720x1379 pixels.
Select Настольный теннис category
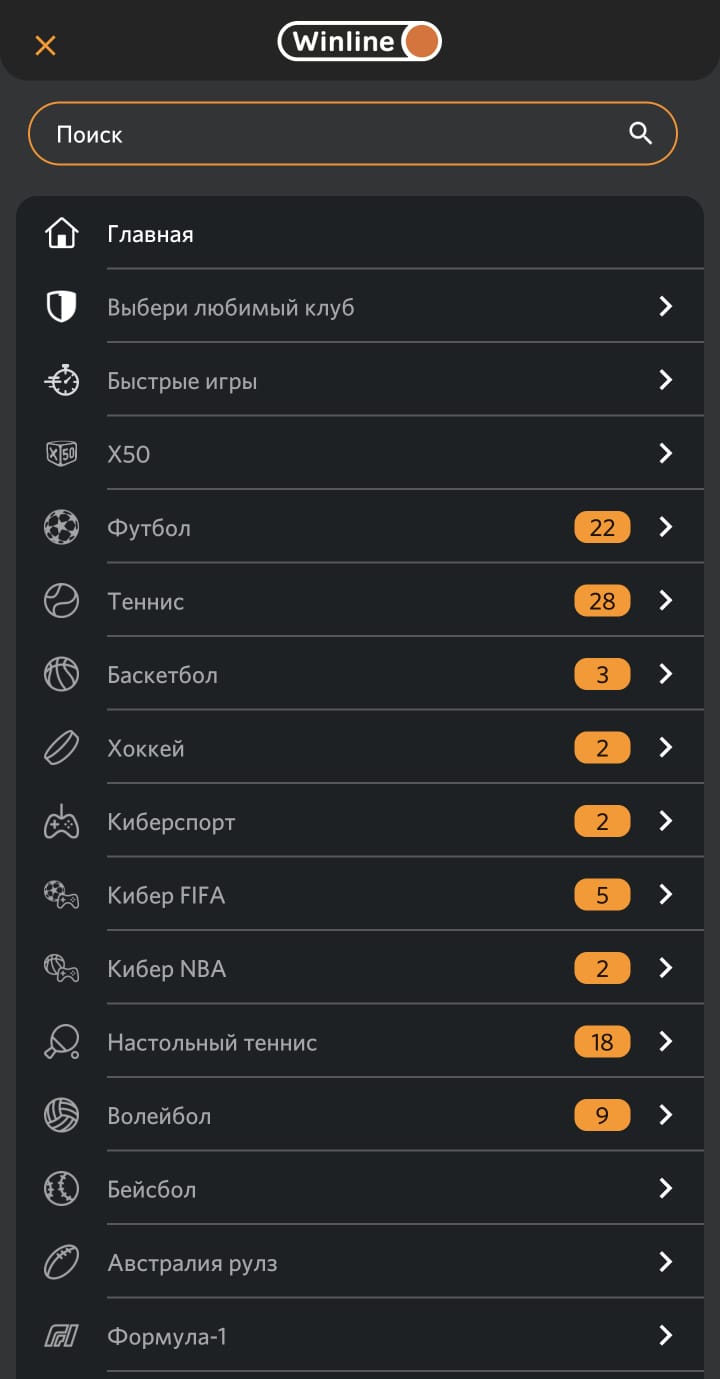click(212, 1043)
